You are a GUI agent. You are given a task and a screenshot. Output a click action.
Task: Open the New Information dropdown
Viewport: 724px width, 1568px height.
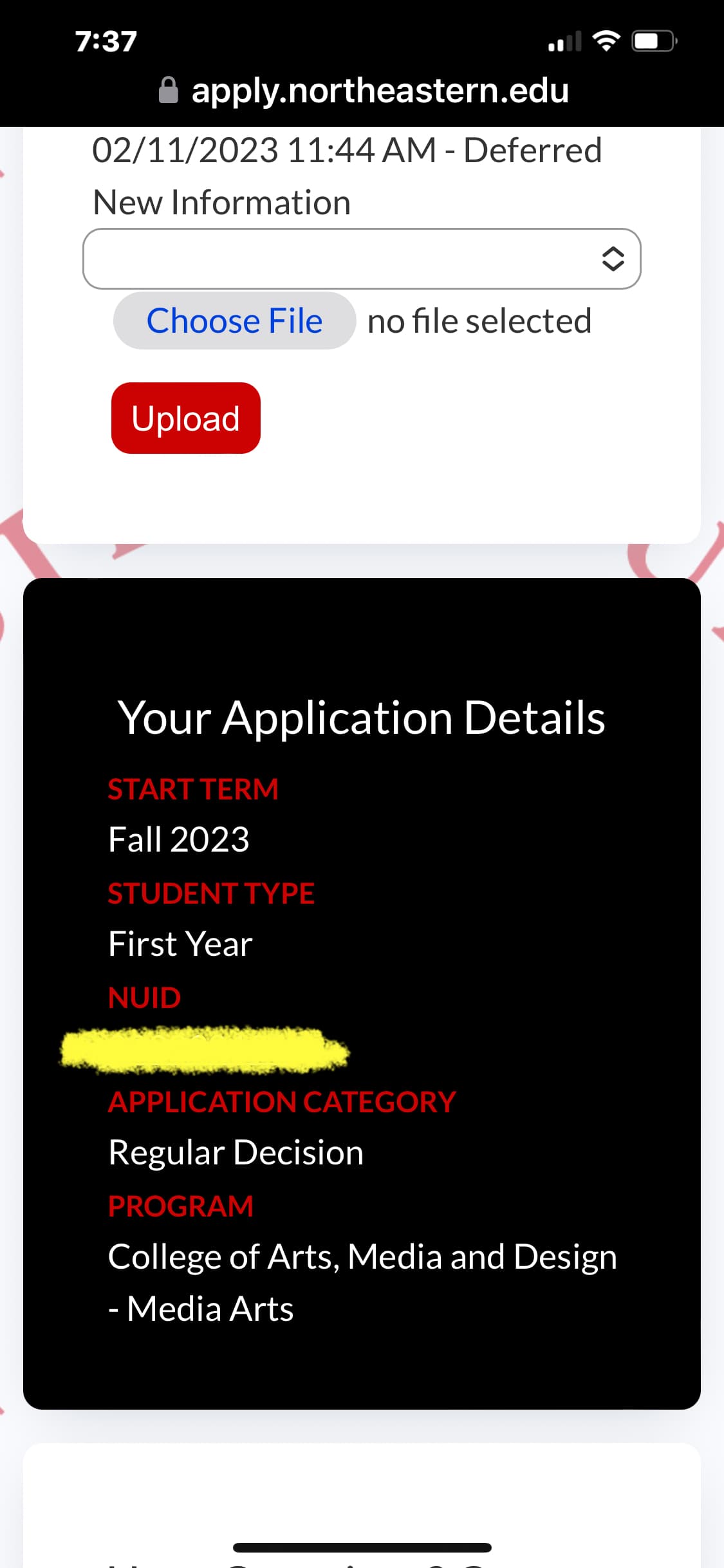[362, 259]
